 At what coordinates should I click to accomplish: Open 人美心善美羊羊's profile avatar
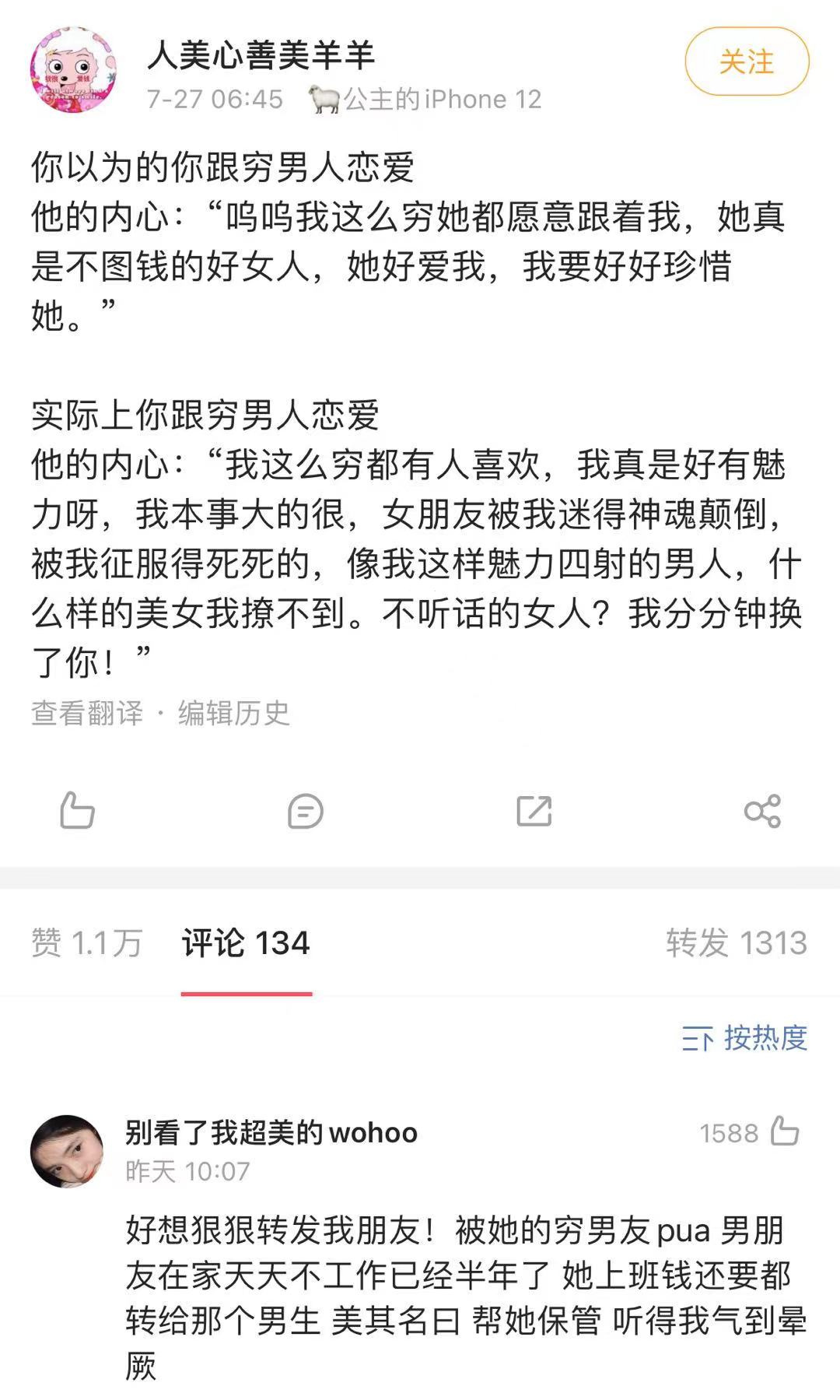tap(72, 70)
